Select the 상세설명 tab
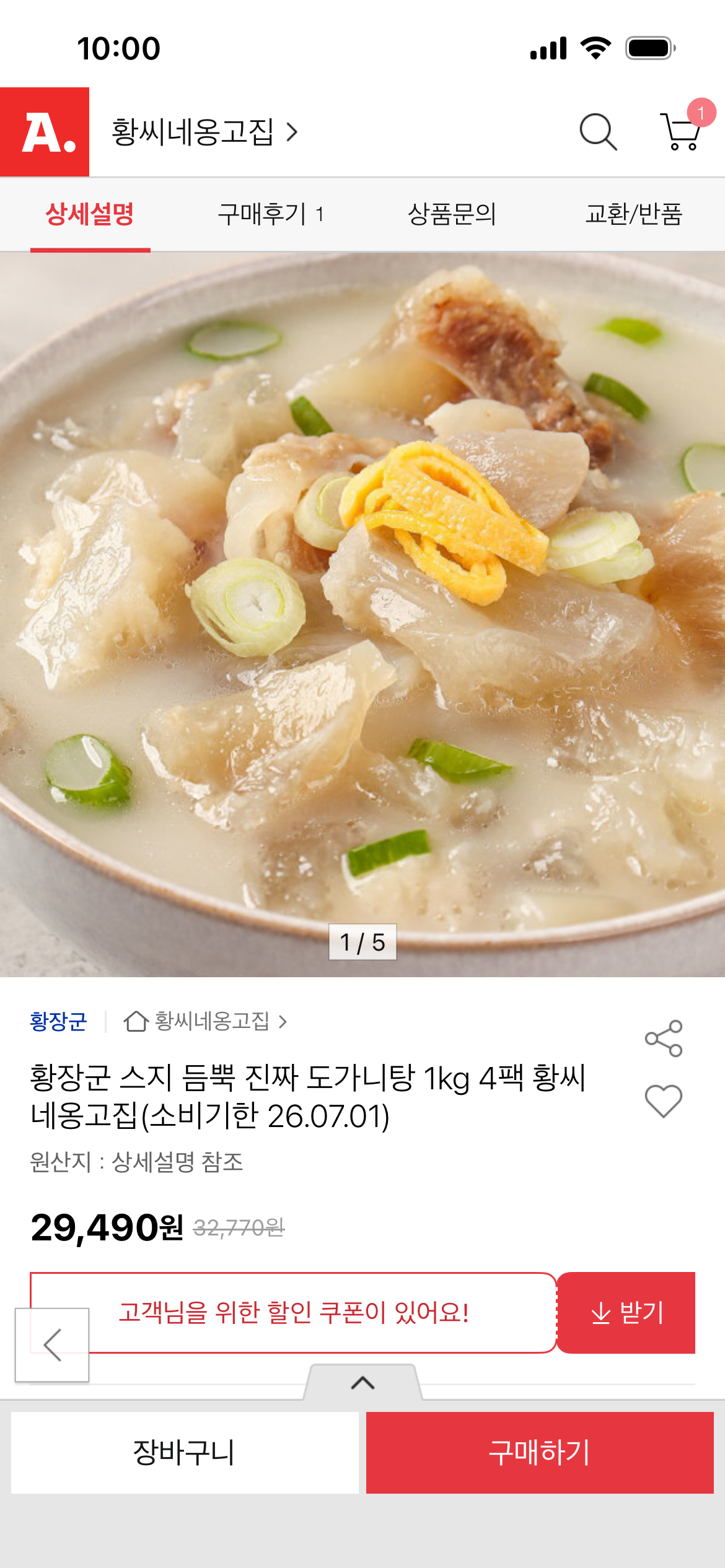725x1568 pixels. pyautogui.click(x=90, y=214)
